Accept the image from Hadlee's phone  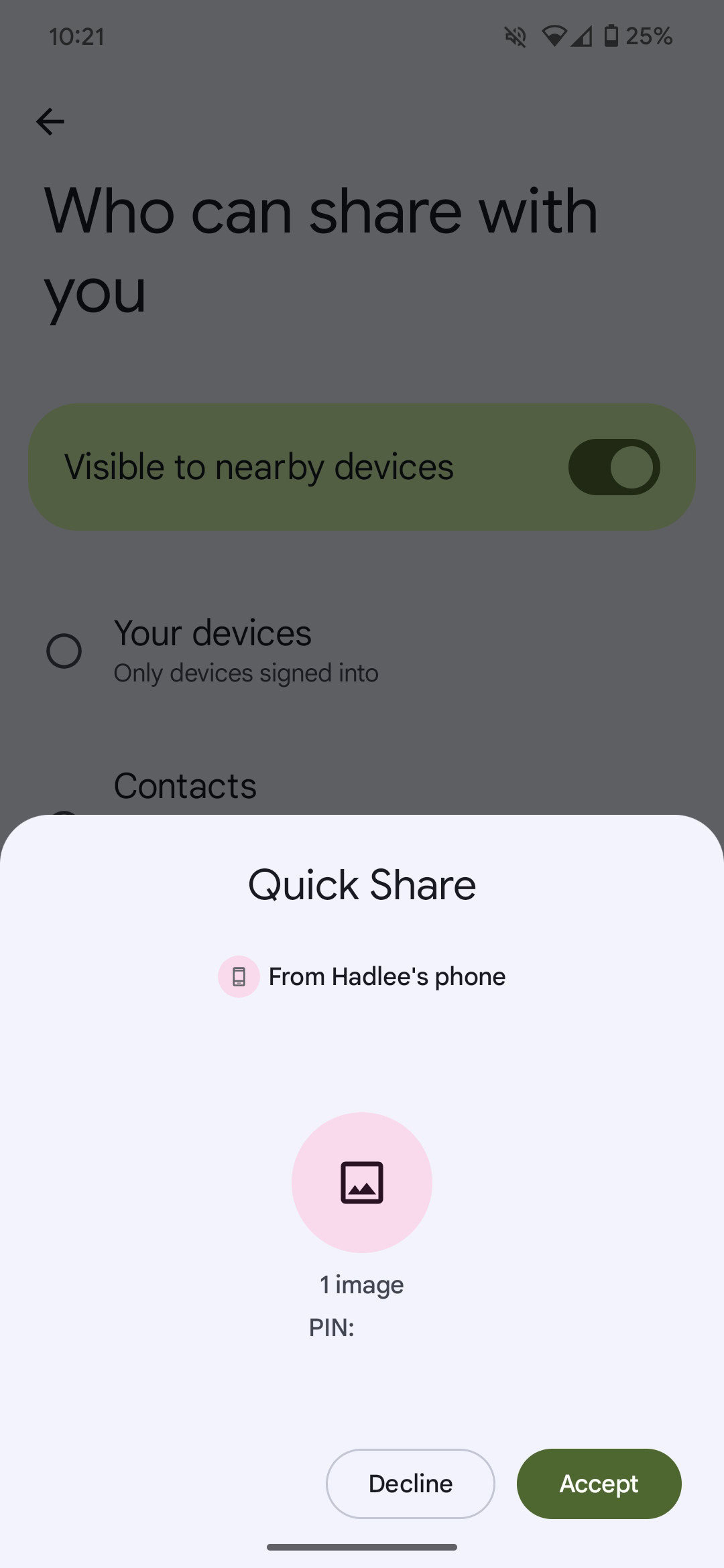click(x=599, y=1484)
